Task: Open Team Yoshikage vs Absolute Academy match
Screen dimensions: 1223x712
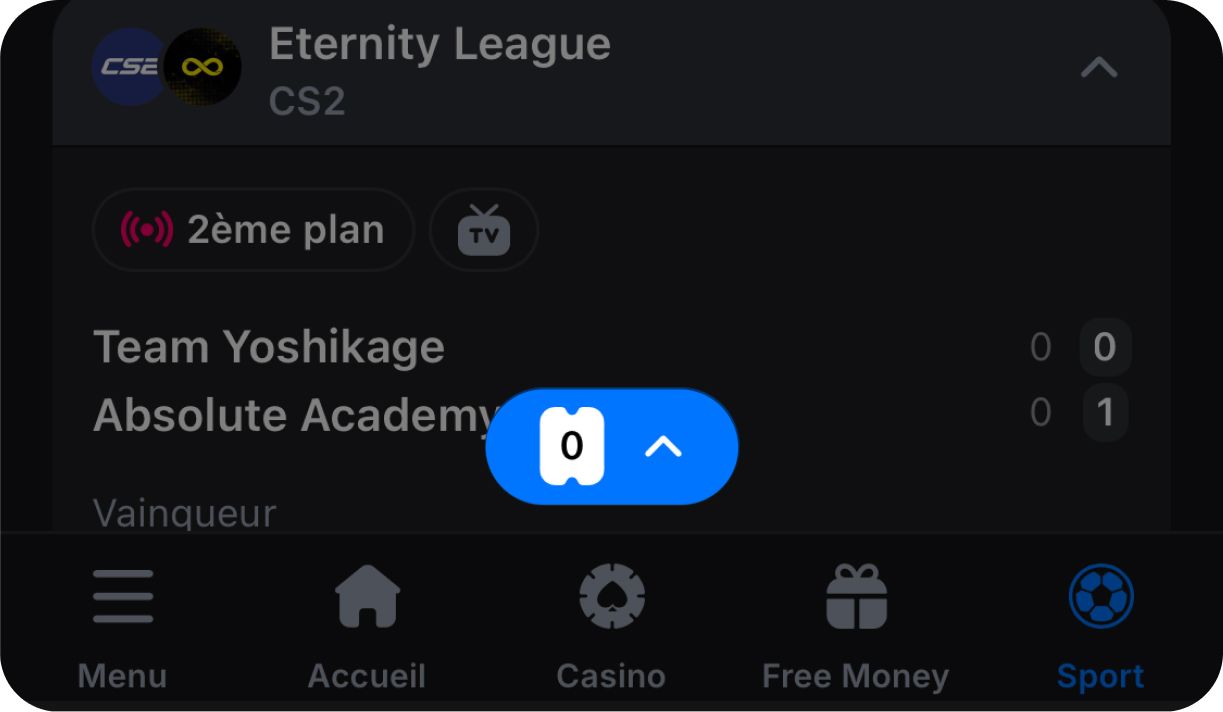Action: click(270, 348)
